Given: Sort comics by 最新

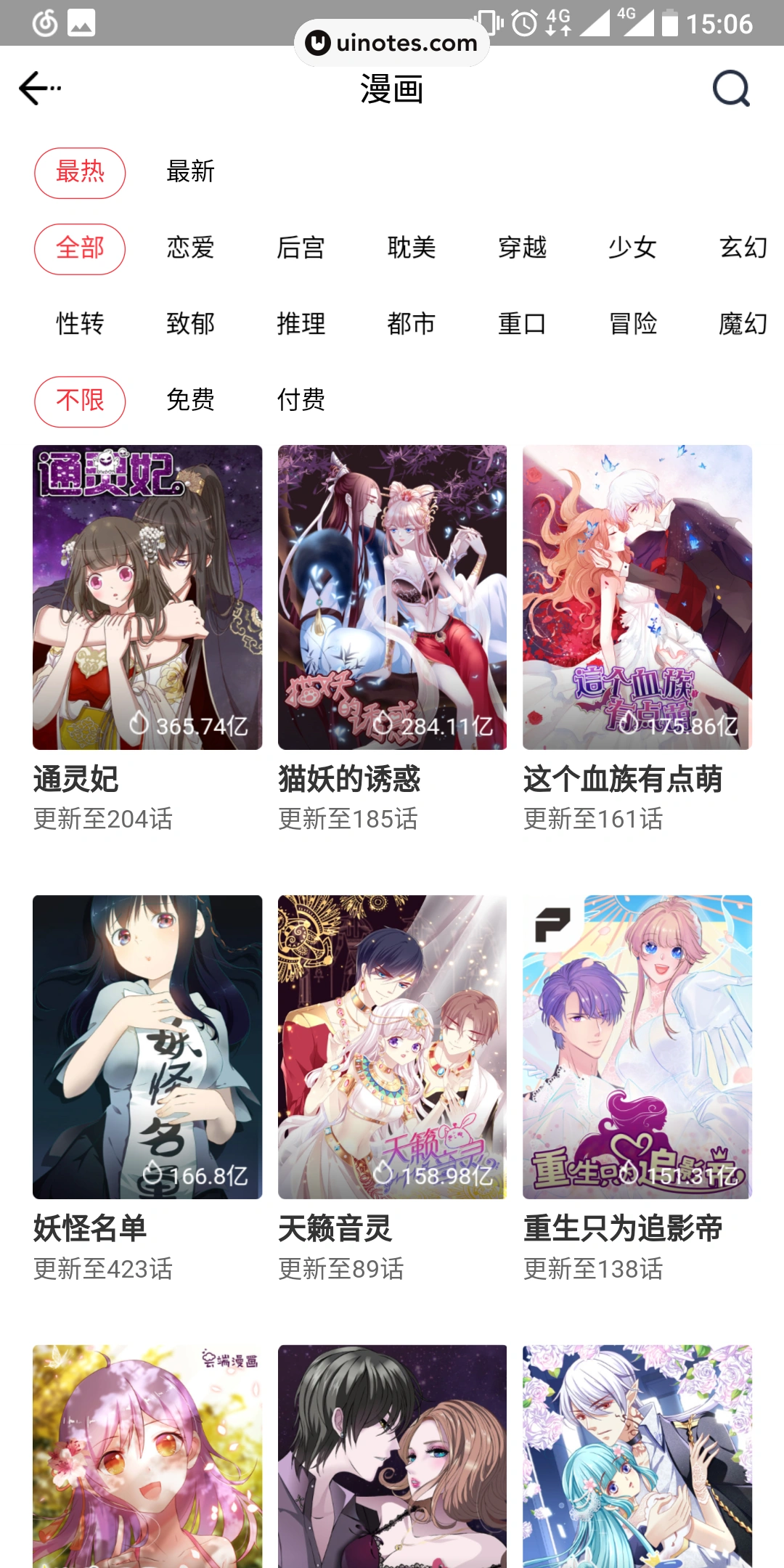Looking at the screenshot, I should coord(190,172).
